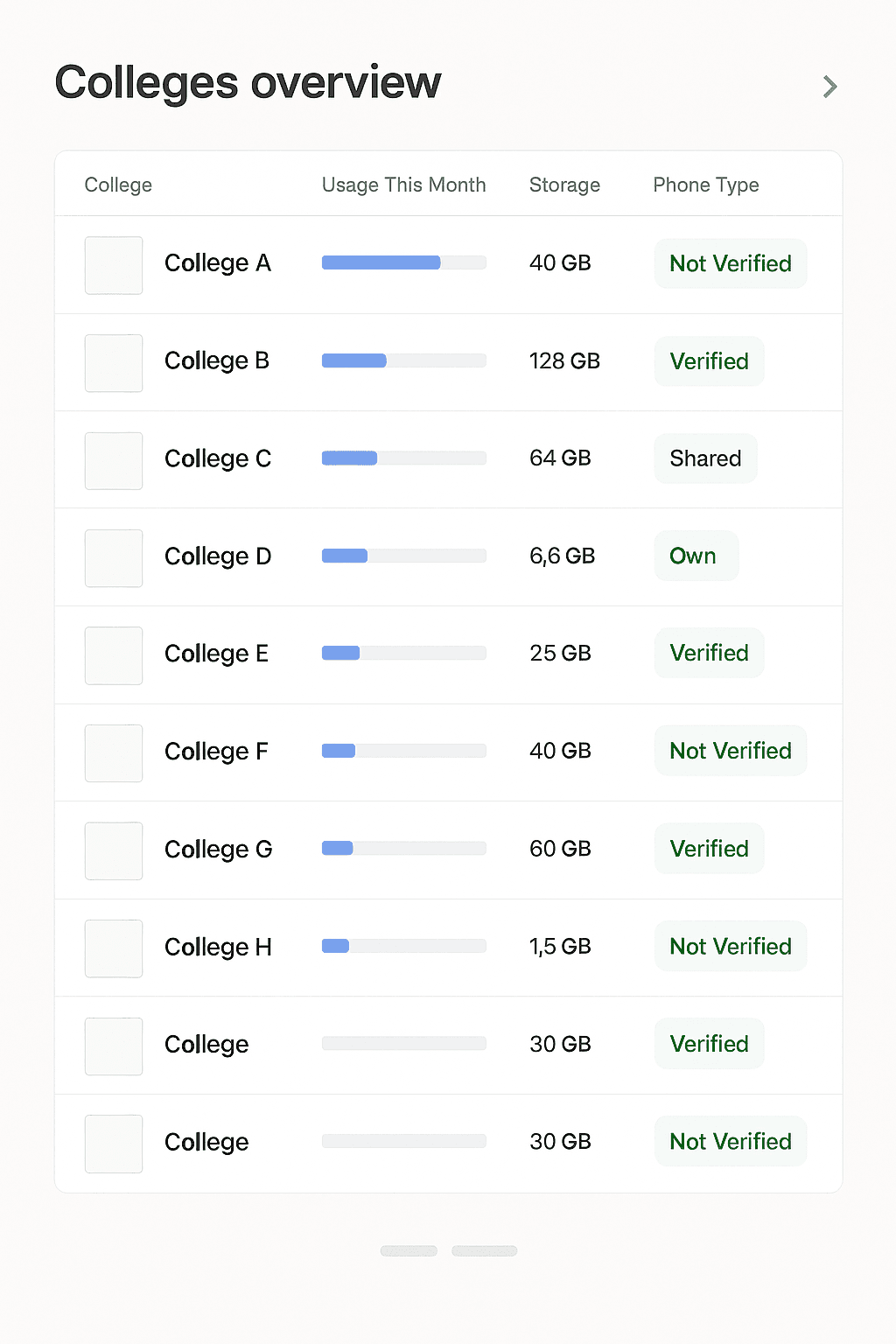Toggle the Shared badge for College C
Viewport: 896px width, 1344px height.
point(705,458)
